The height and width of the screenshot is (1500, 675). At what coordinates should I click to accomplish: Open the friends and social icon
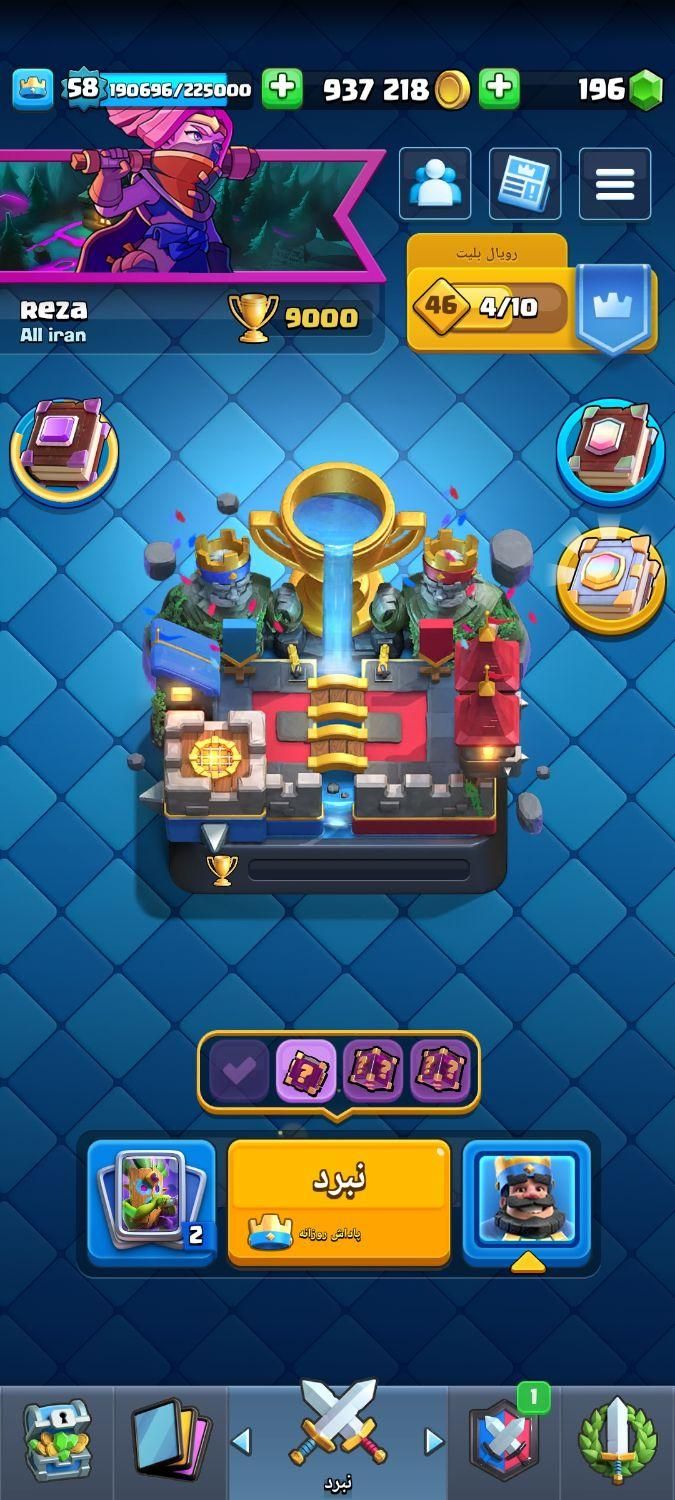coord(435,183)
